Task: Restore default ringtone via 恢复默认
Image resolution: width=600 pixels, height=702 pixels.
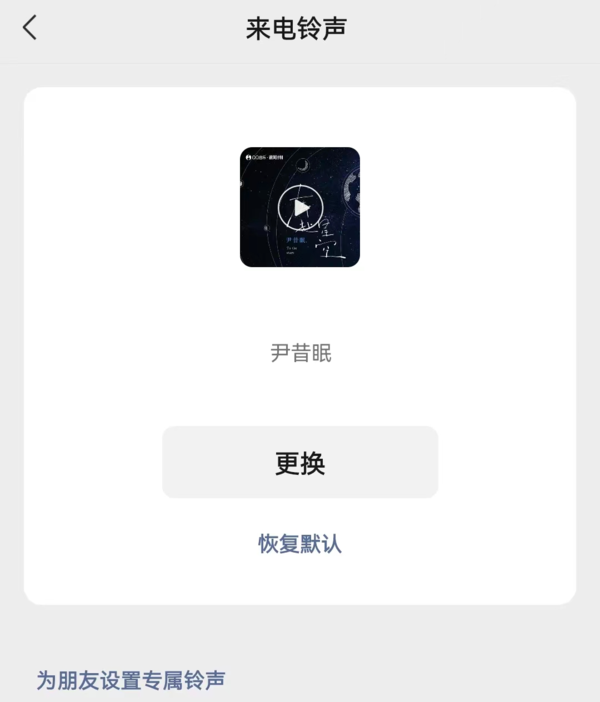Action: point(300,544)
